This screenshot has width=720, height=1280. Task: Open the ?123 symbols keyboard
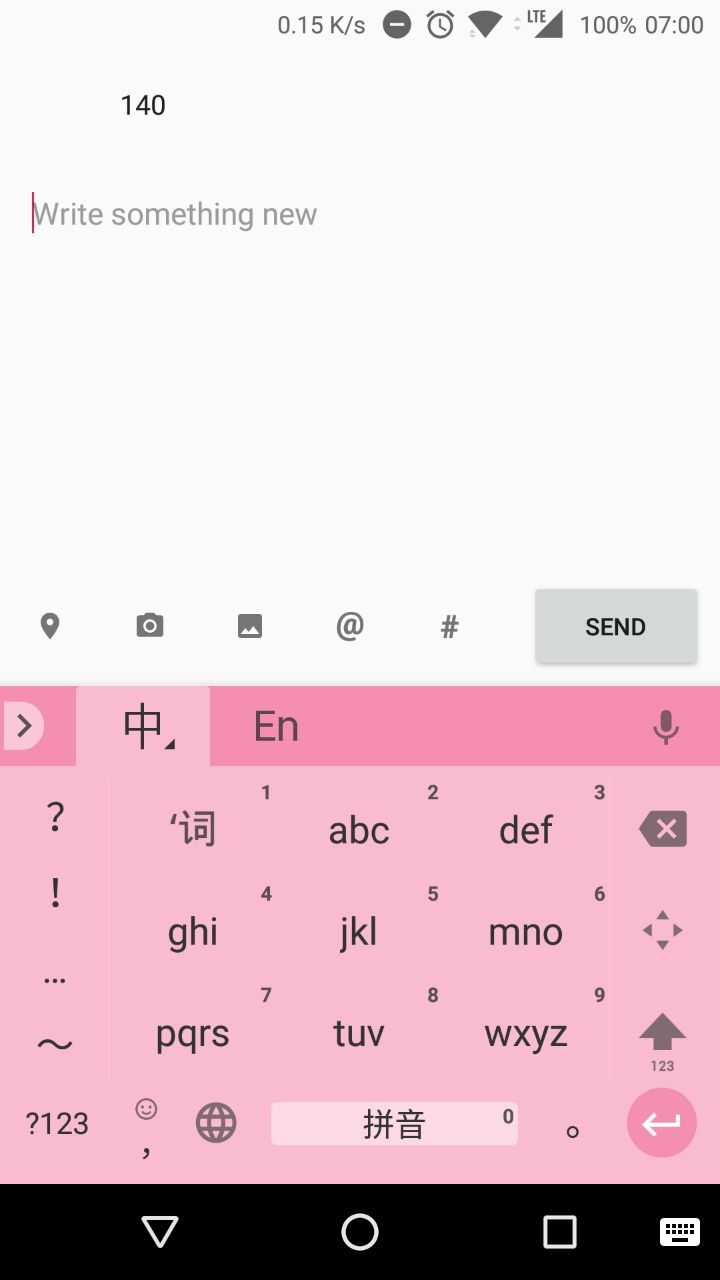point(57,1124)
